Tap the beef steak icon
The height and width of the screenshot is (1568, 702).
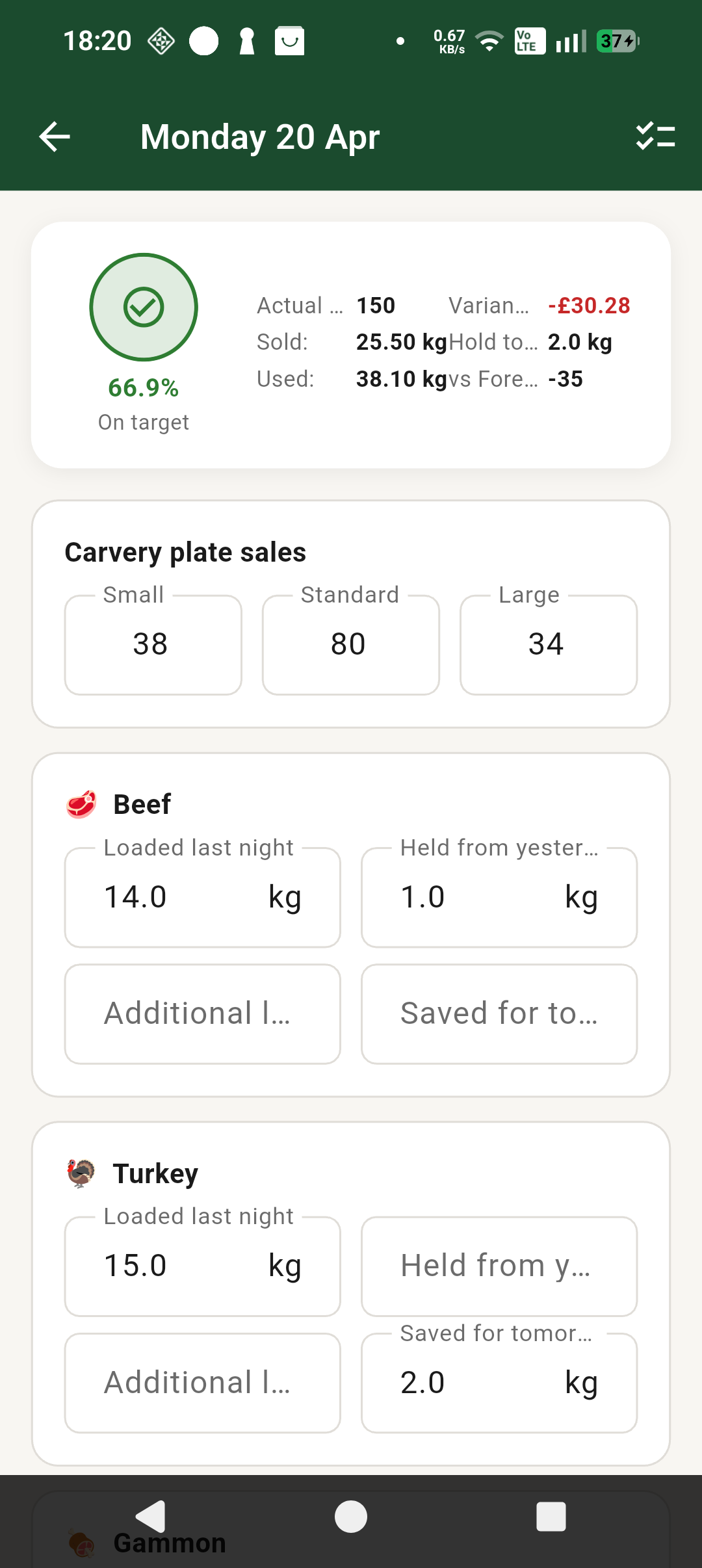point(81,804)
